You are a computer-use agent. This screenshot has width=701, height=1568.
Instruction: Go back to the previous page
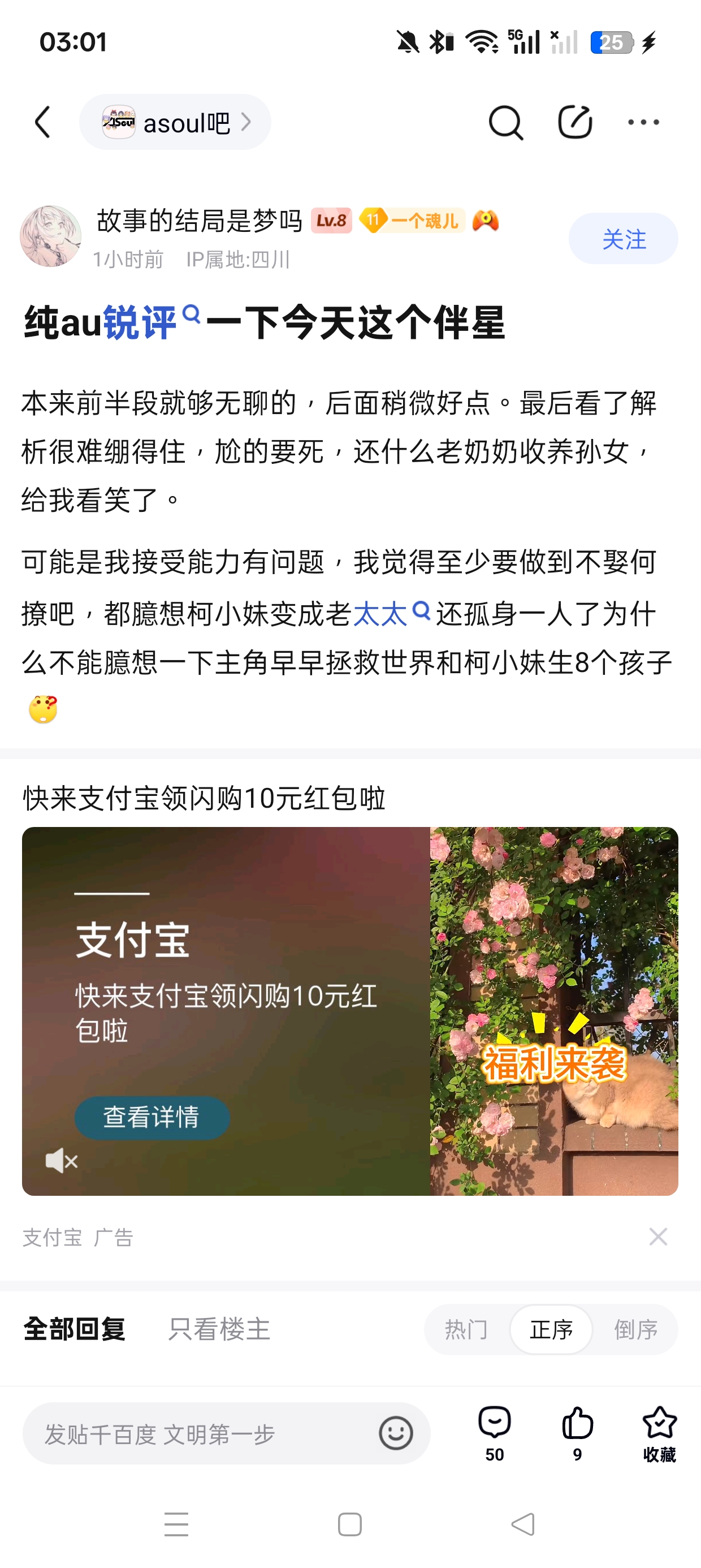coord(42,122)
